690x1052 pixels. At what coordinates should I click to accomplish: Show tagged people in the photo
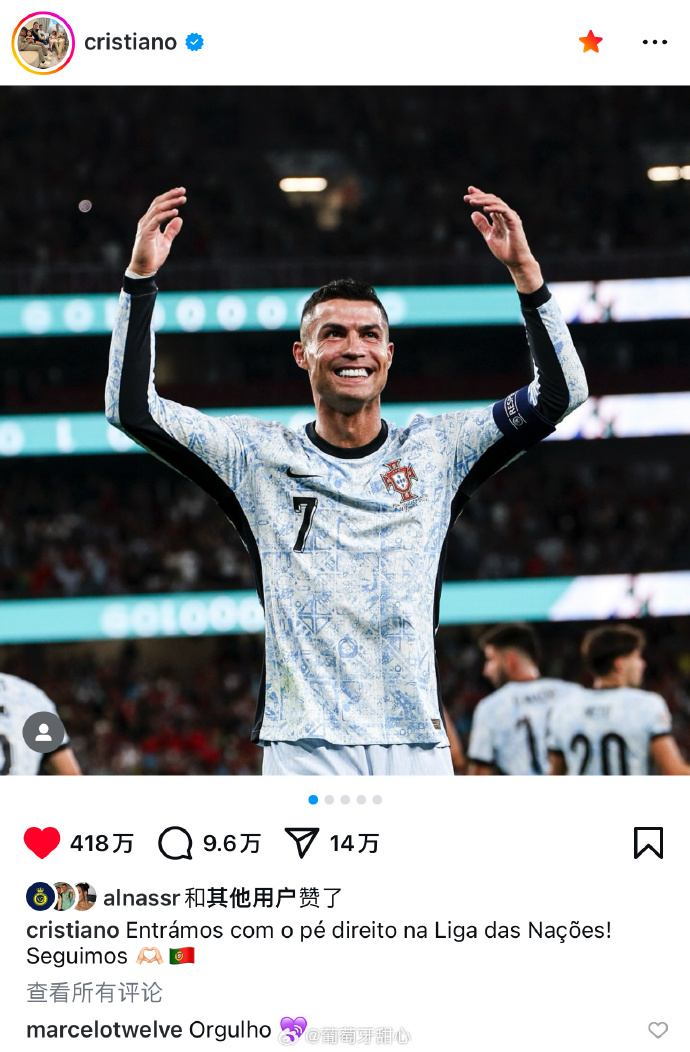click(x=43, y=732)
